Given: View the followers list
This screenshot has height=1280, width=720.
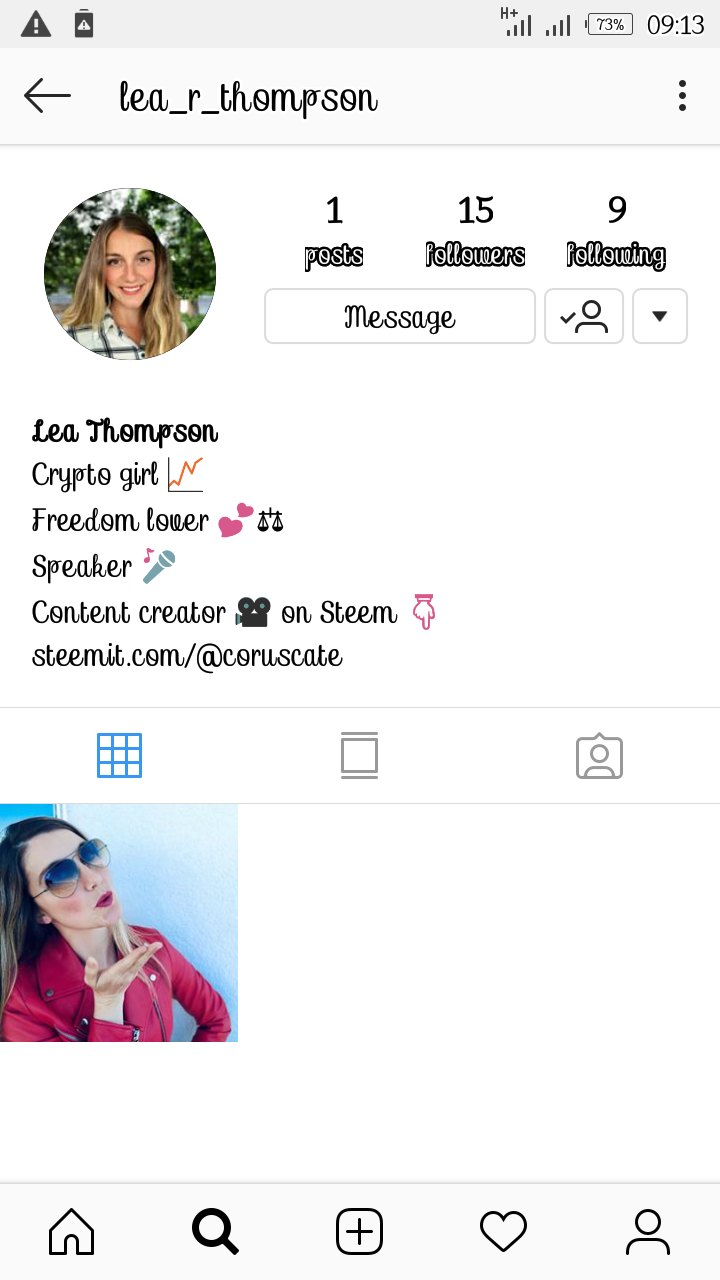Looking at the screenshot, I should tap(475, 230).
